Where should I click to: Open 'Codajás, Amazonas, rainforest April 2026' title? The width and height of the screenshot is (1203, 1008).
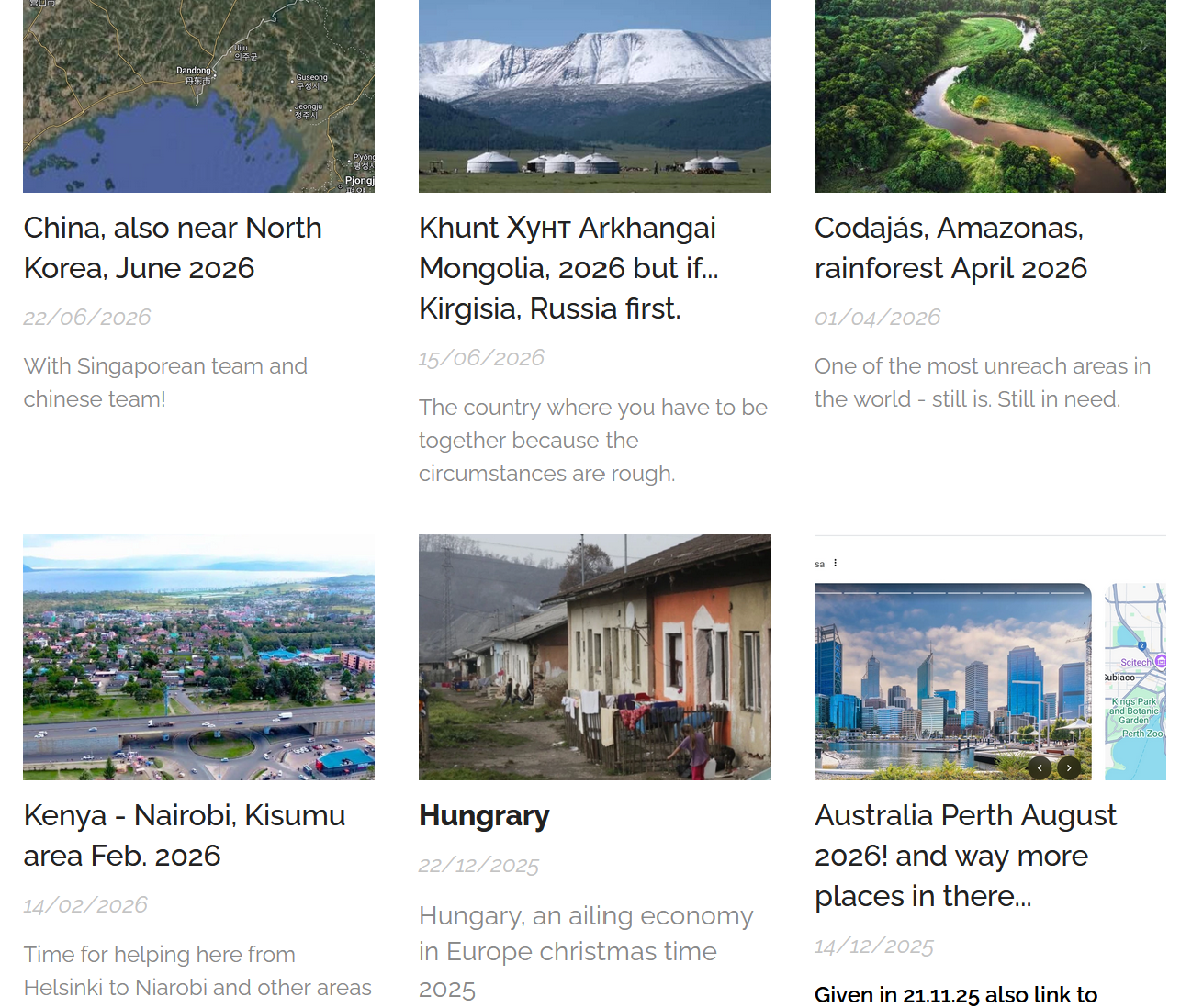pyautogui.click(x=950, y=248)
